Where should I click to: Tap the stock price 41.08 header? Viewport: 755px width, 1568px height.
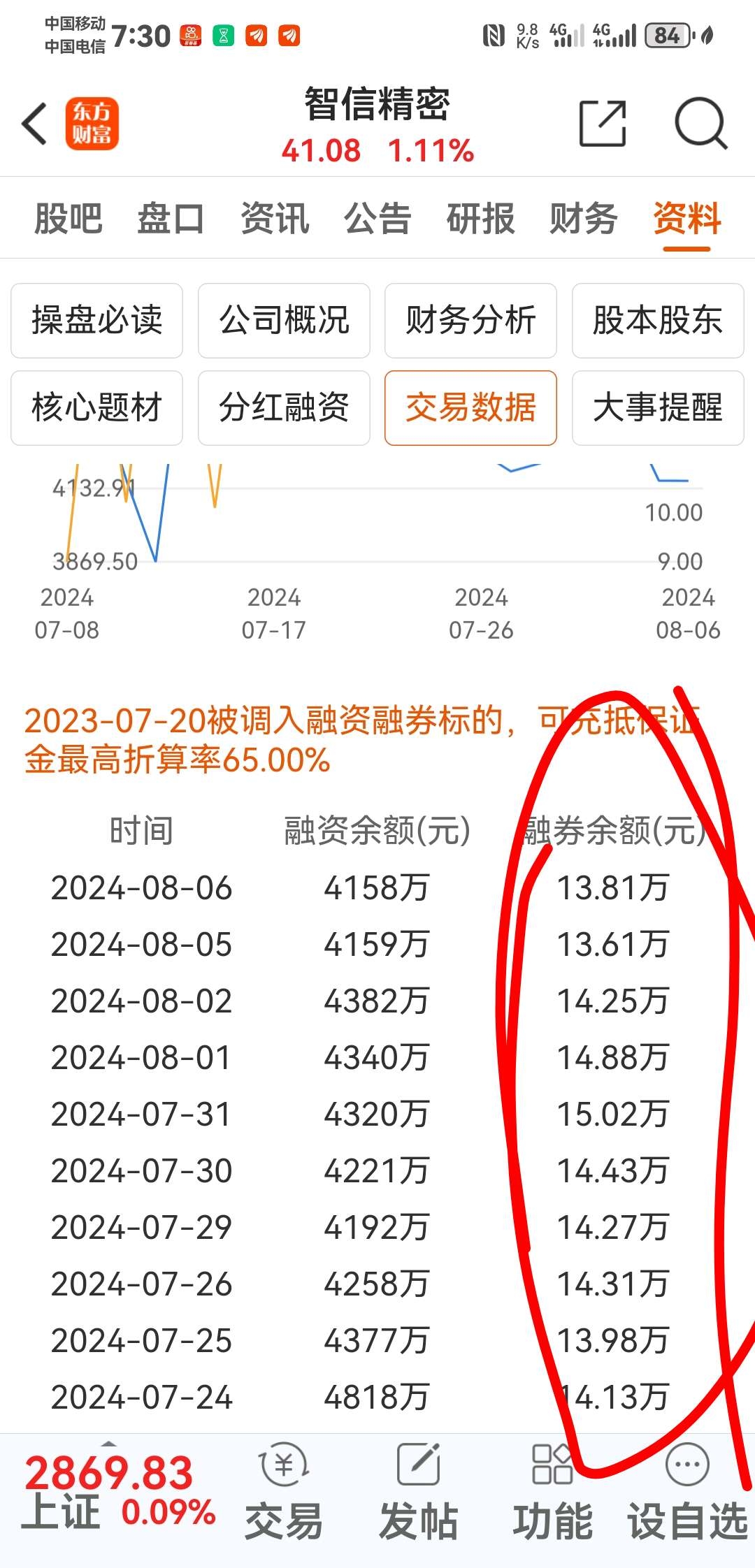pos(322,150)
